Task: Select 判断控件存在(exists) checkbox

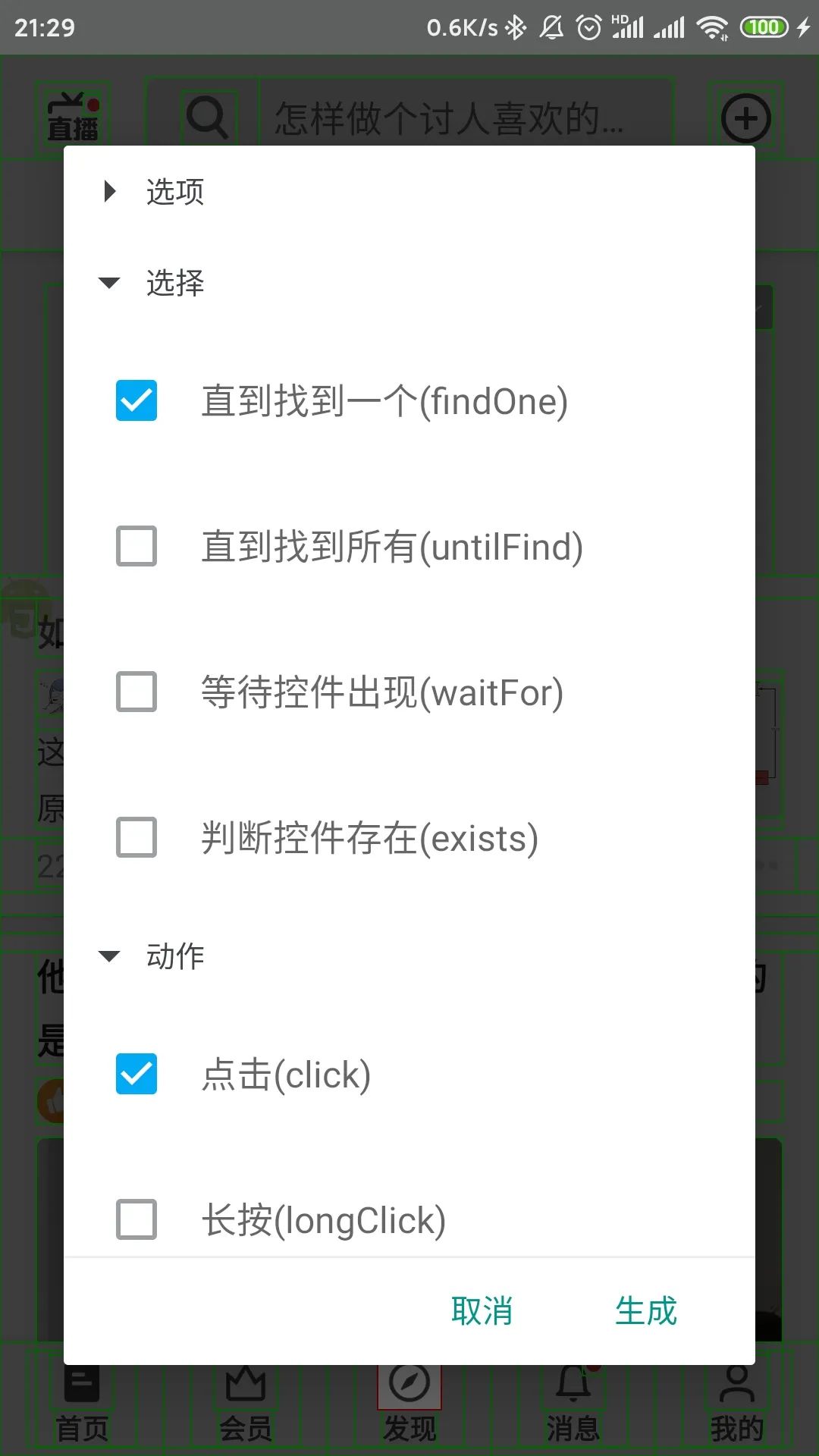Action: (136, 837)
